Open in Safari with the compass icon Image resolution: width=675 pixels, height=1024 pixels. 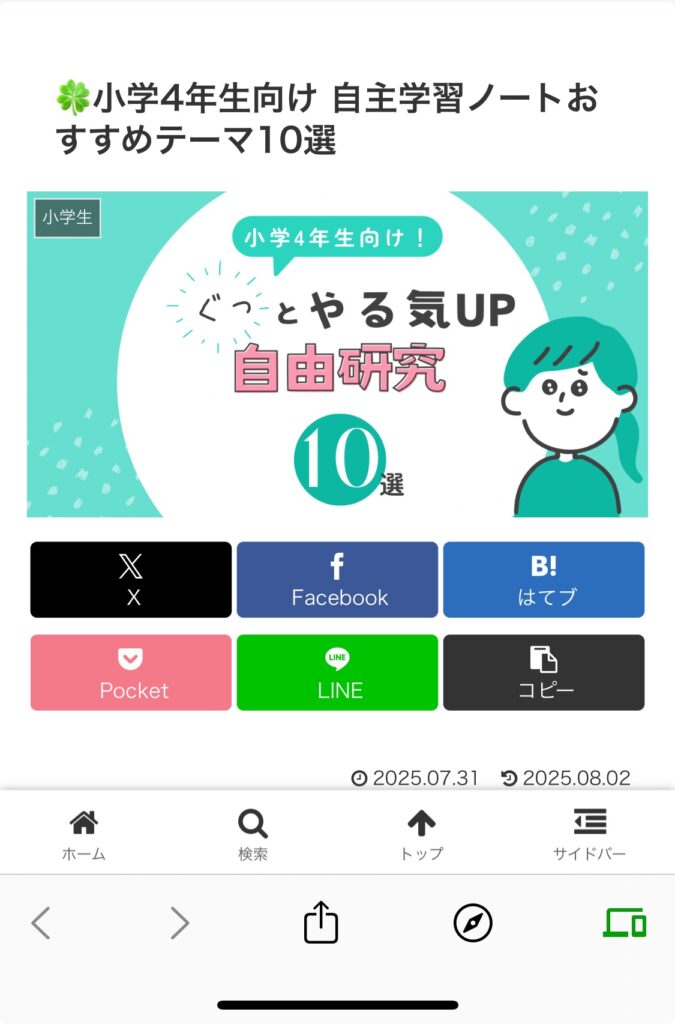pyautogui.click(x=473, y=923)
